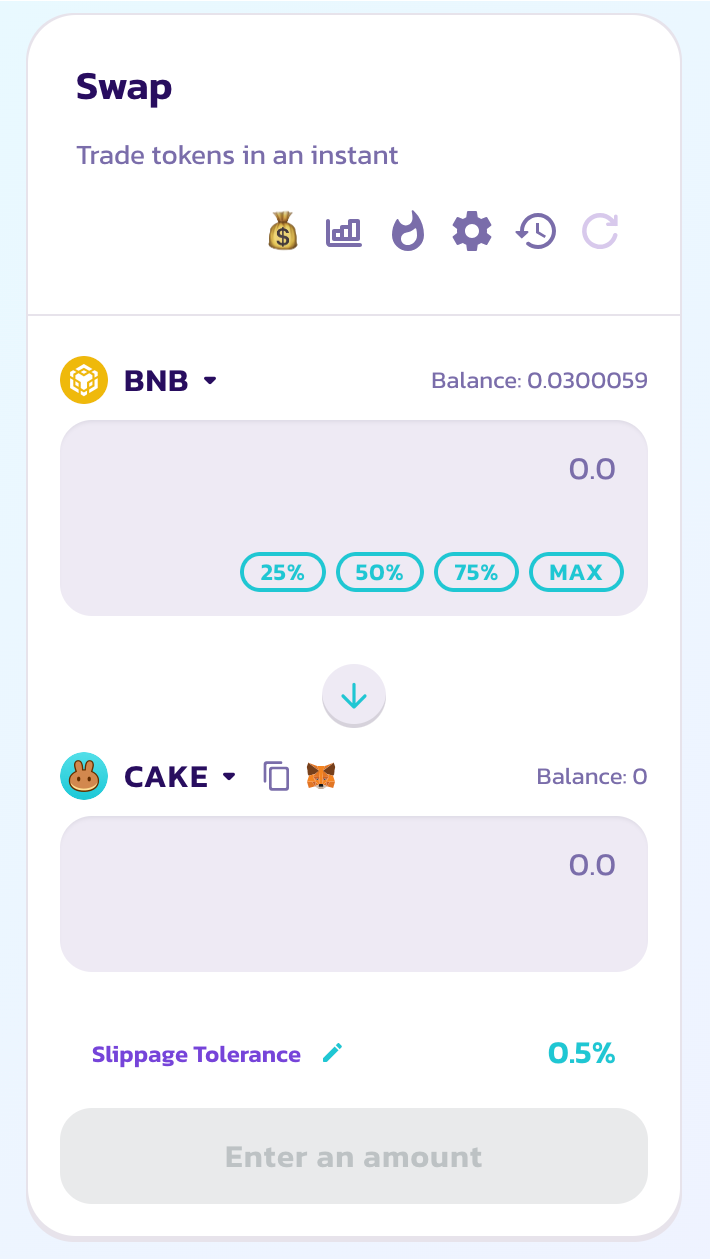This screenshot has height=1260, width=710.
Task: Select 50% of BNB balance
Action: point(380,573)
